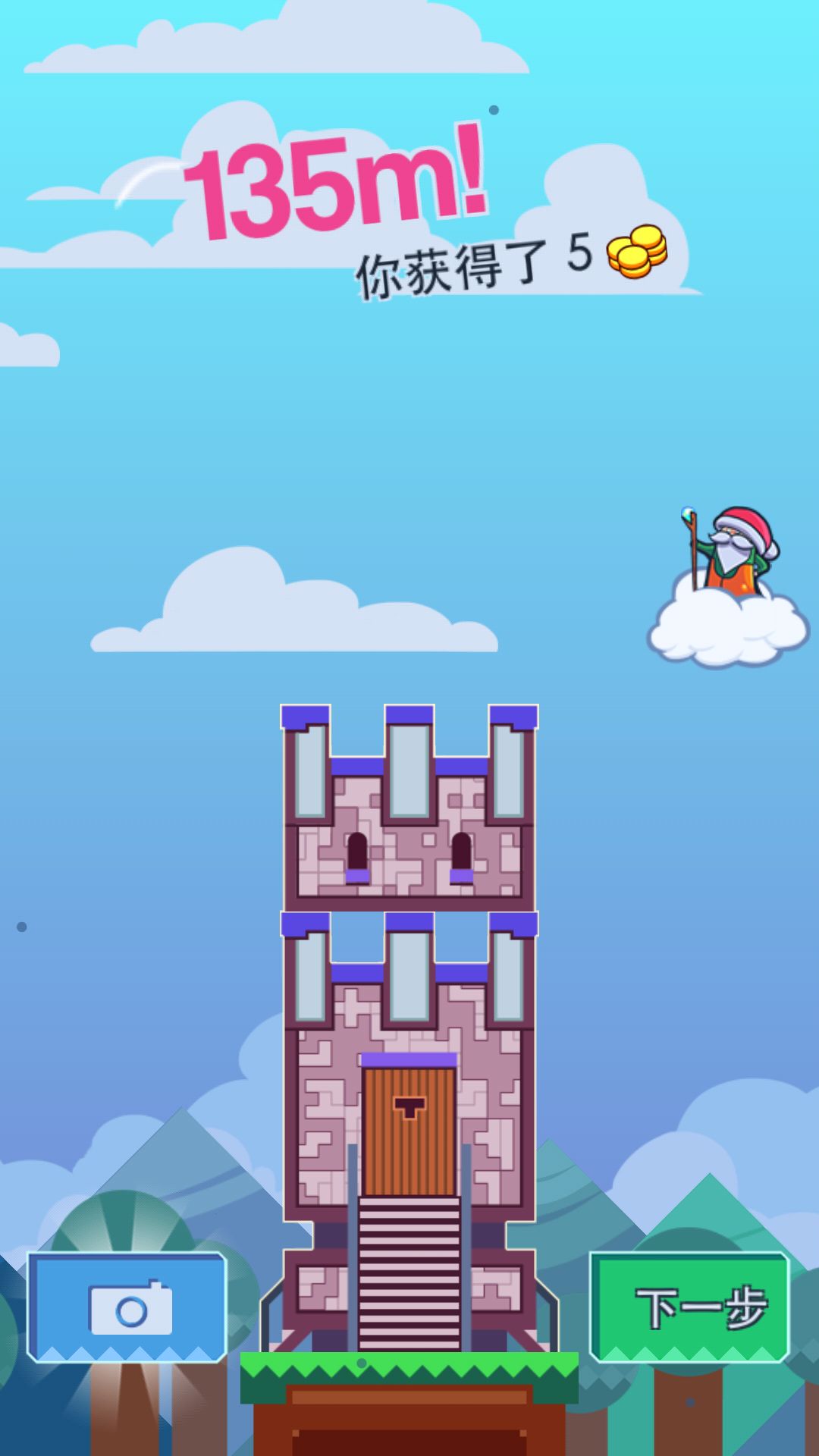Tap the tall window on the lower tower

pyautogui.click(x=409, y=978)
